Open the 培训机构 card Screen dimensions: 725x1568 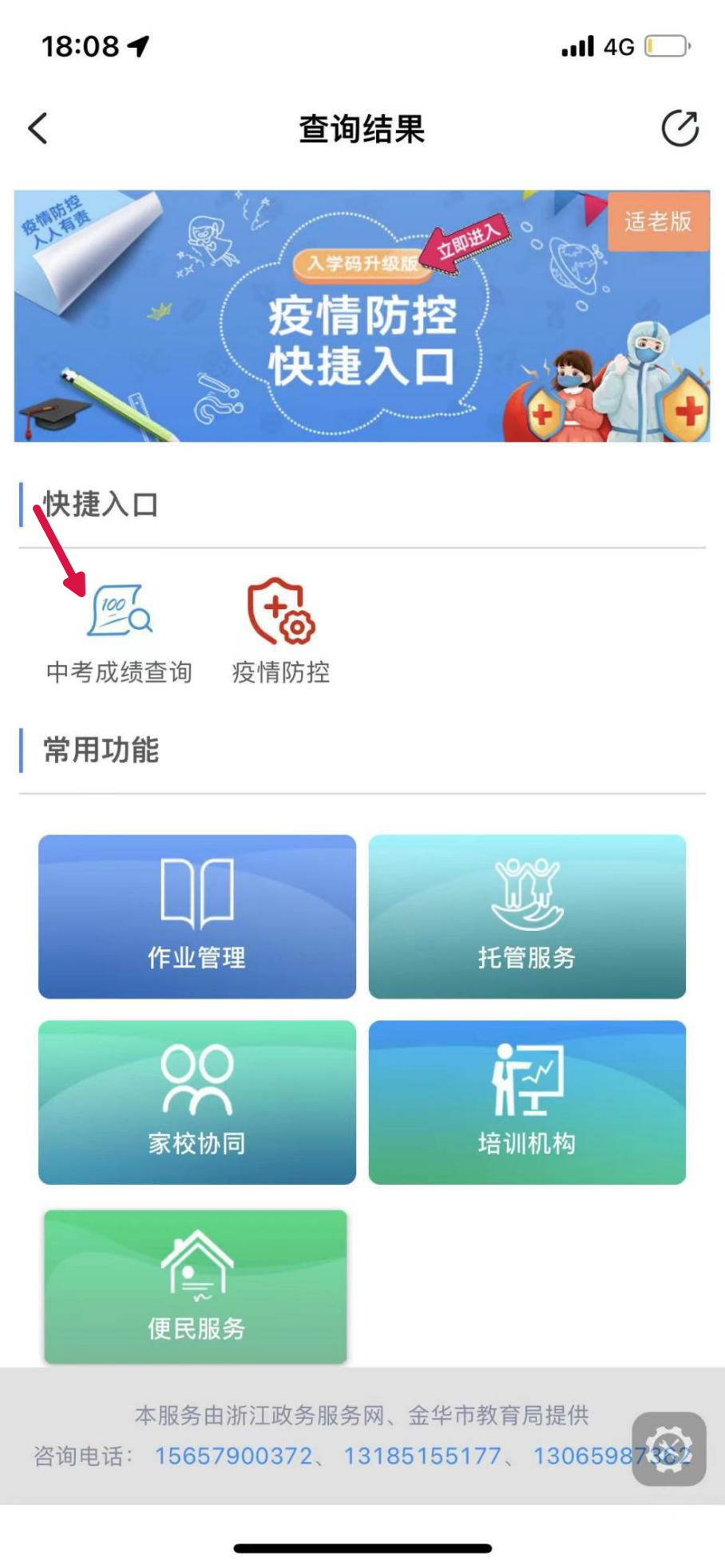(527, 1102)
